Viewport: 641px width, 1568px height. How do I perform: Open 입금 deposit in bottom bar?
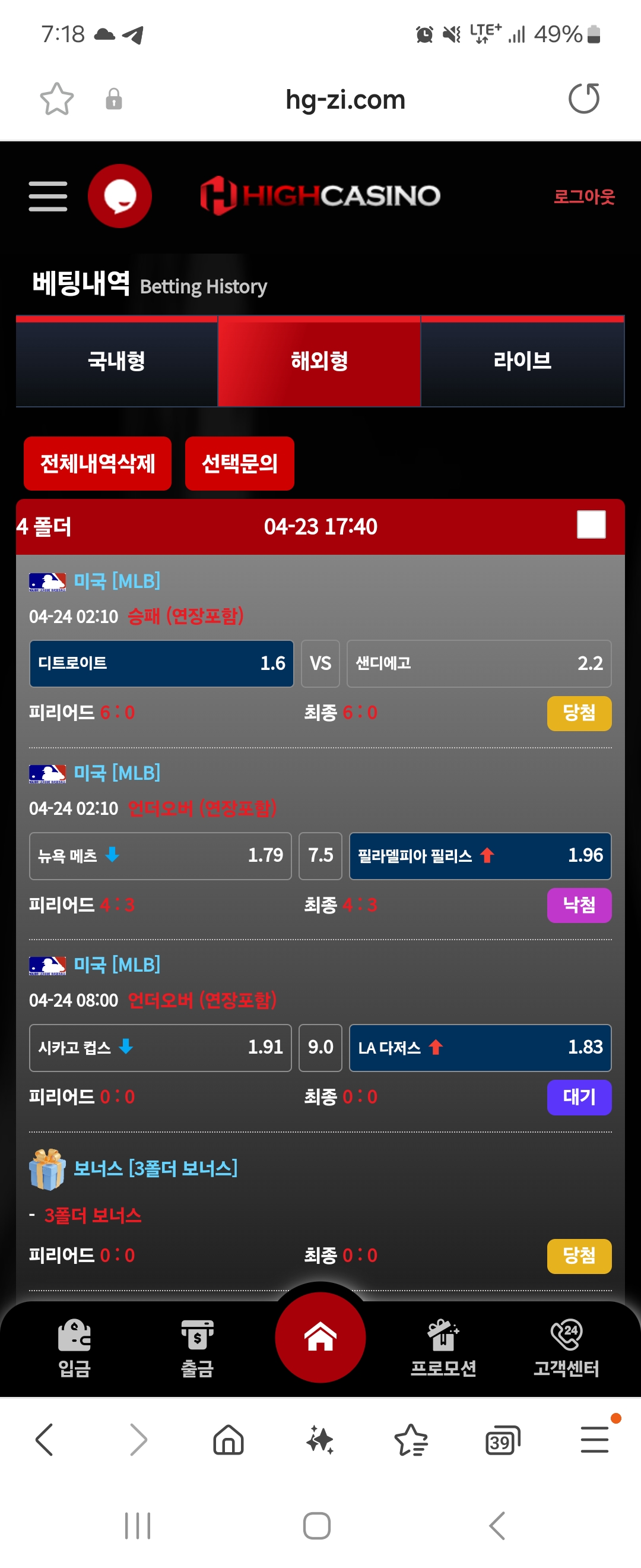point(74,1348)
